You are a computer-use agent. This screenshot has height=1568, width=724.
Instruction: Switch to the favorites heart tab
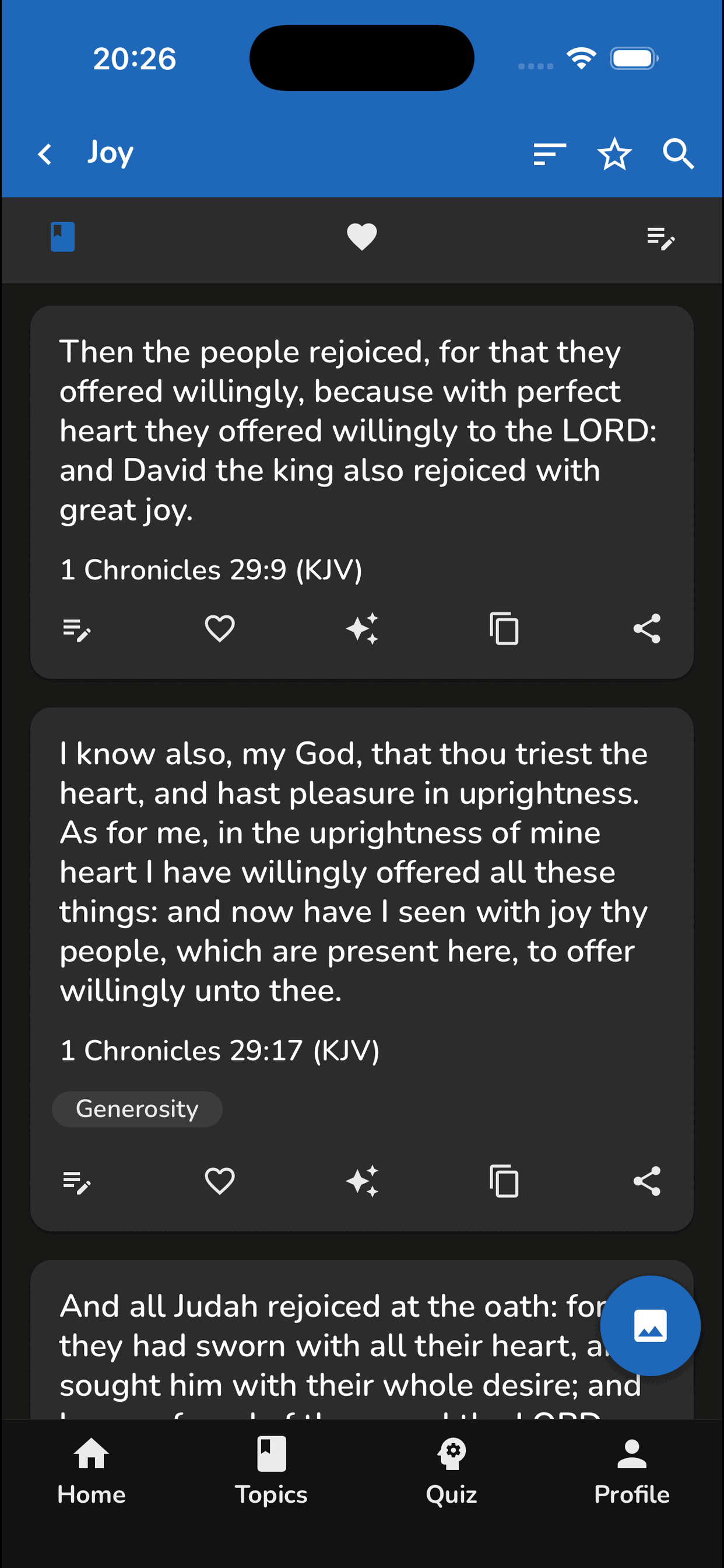pos(361,237)
